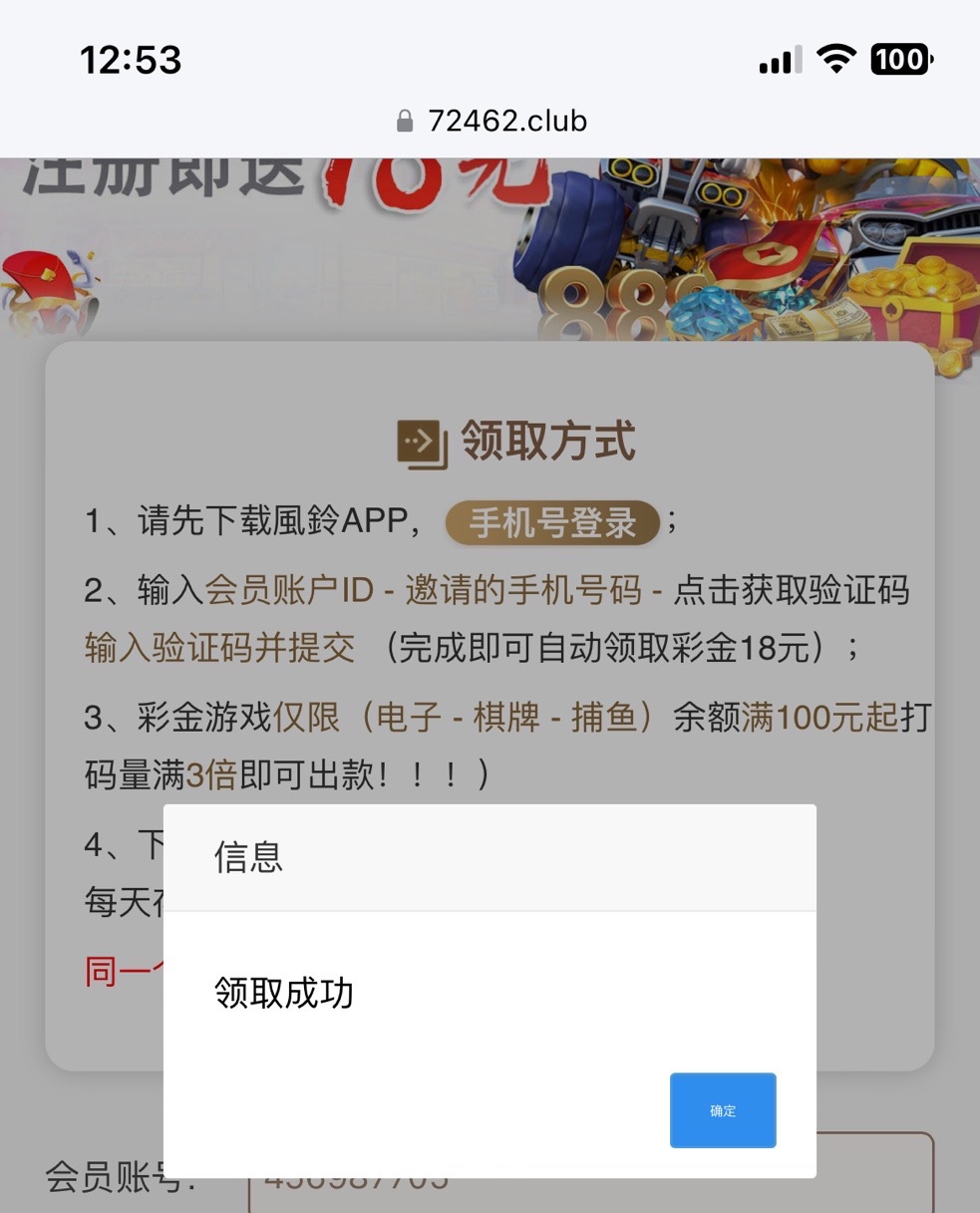Image resolution: width=980 pixels, height=1213 pixels.
Task: Confirm the 领取成功 dialog with 确定
Action: 723,1110
